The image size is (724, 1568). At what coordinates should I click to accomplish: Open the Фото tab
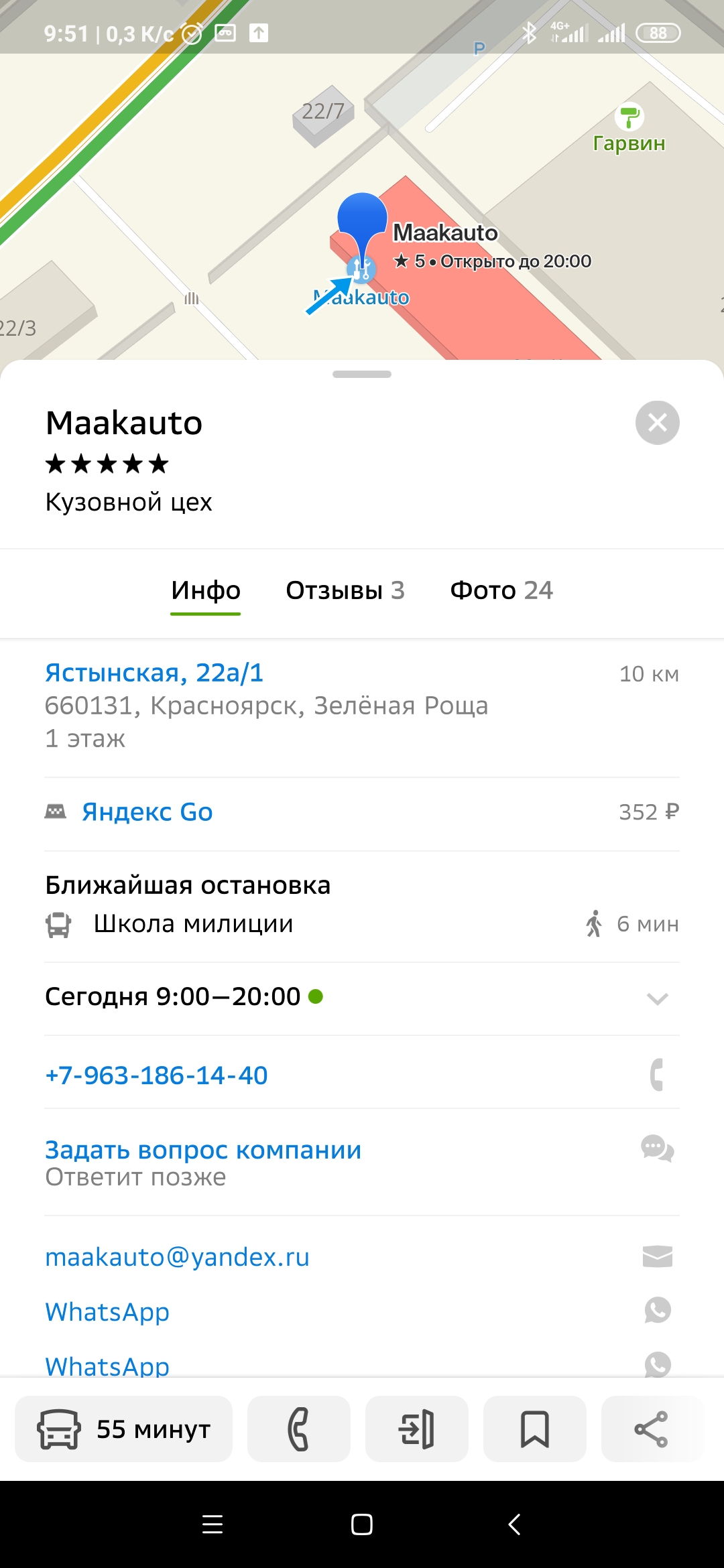coord(501,590)
